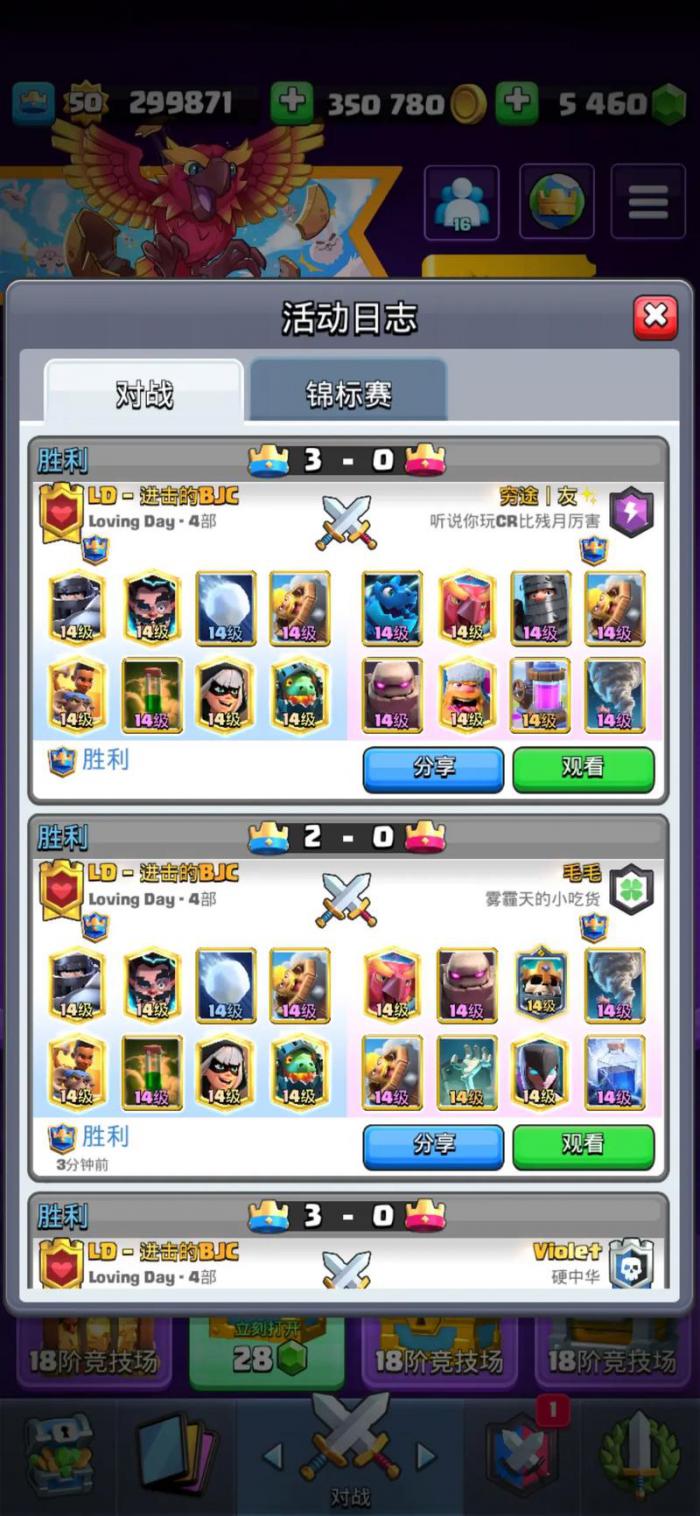
Task: Share the 3-0 battle against 穷途|友
Action: tap(433, 768)
